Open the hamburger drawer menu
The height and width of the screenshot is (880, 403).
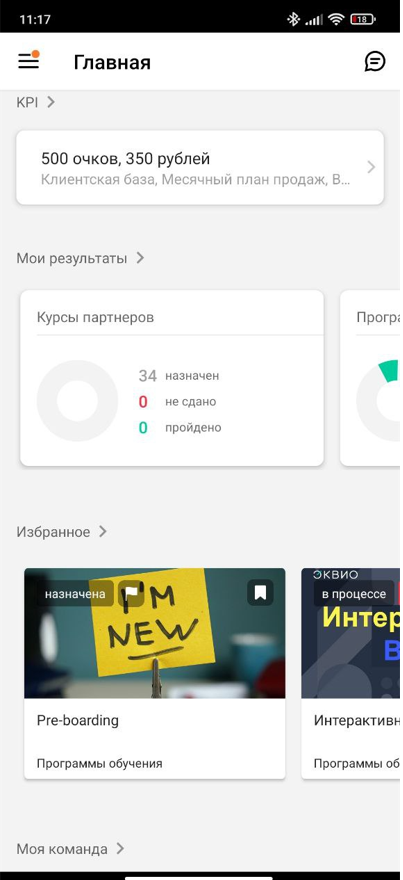[x=28, y=61]
